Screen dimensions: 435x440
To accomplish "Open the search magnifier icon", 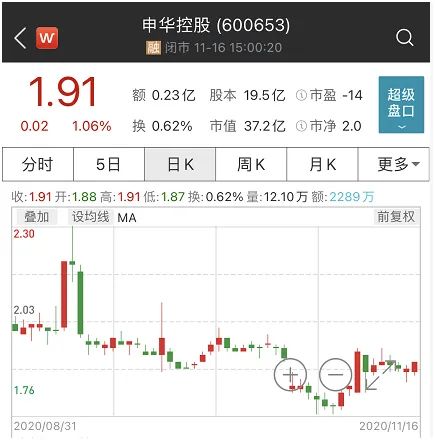I will [405, 37].
